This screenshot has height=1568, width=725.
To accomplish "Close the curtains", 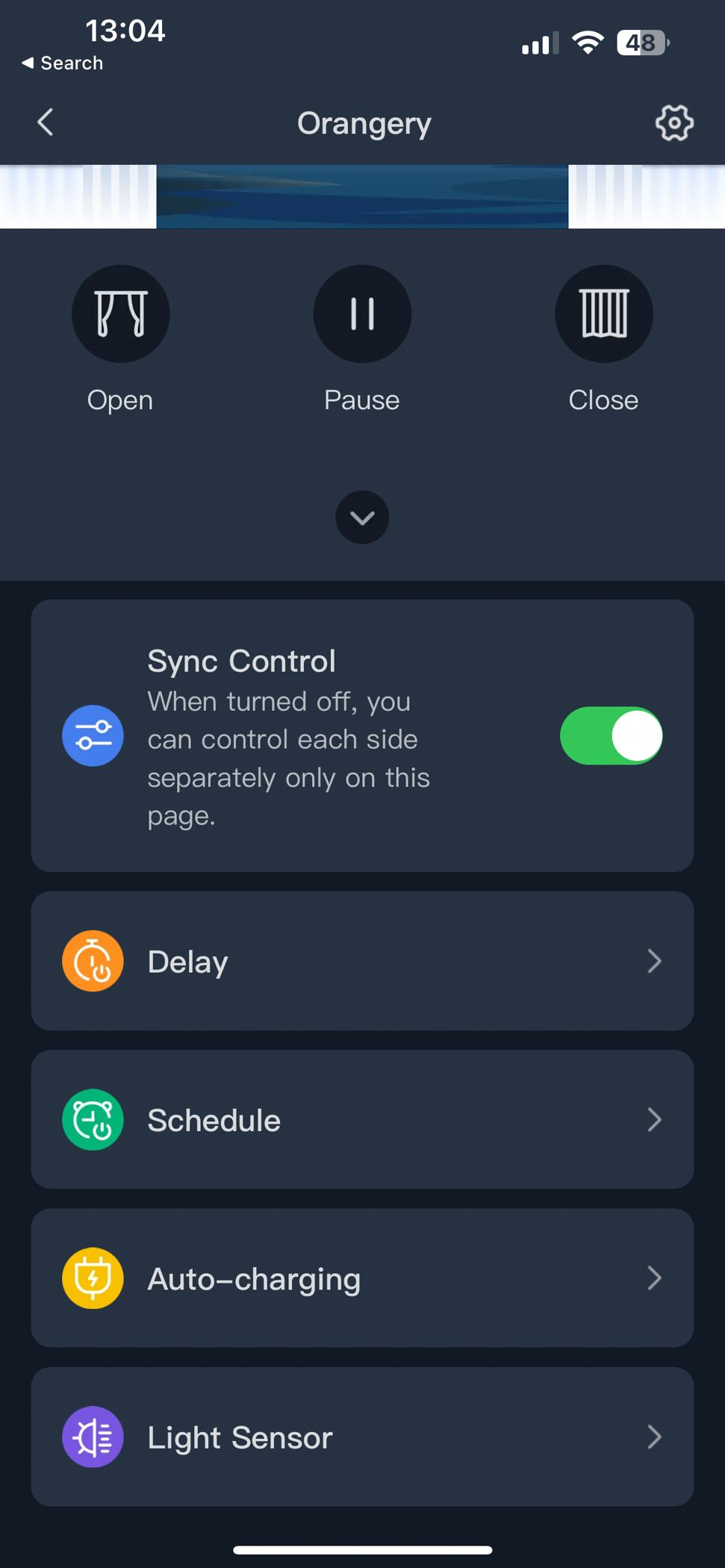I will (x=603, y=314).
